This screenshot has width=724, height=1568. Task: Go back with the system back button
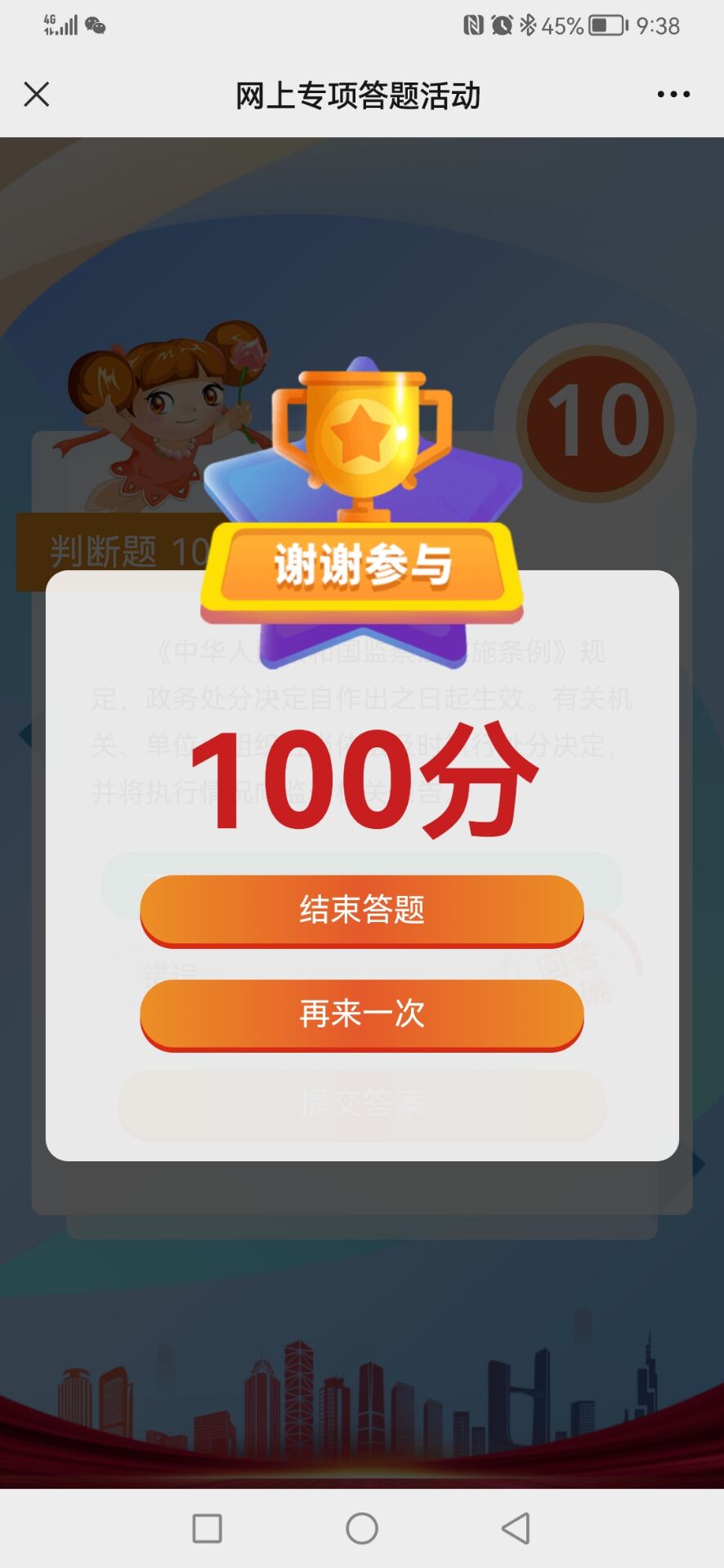click(x=516, y=1528)
